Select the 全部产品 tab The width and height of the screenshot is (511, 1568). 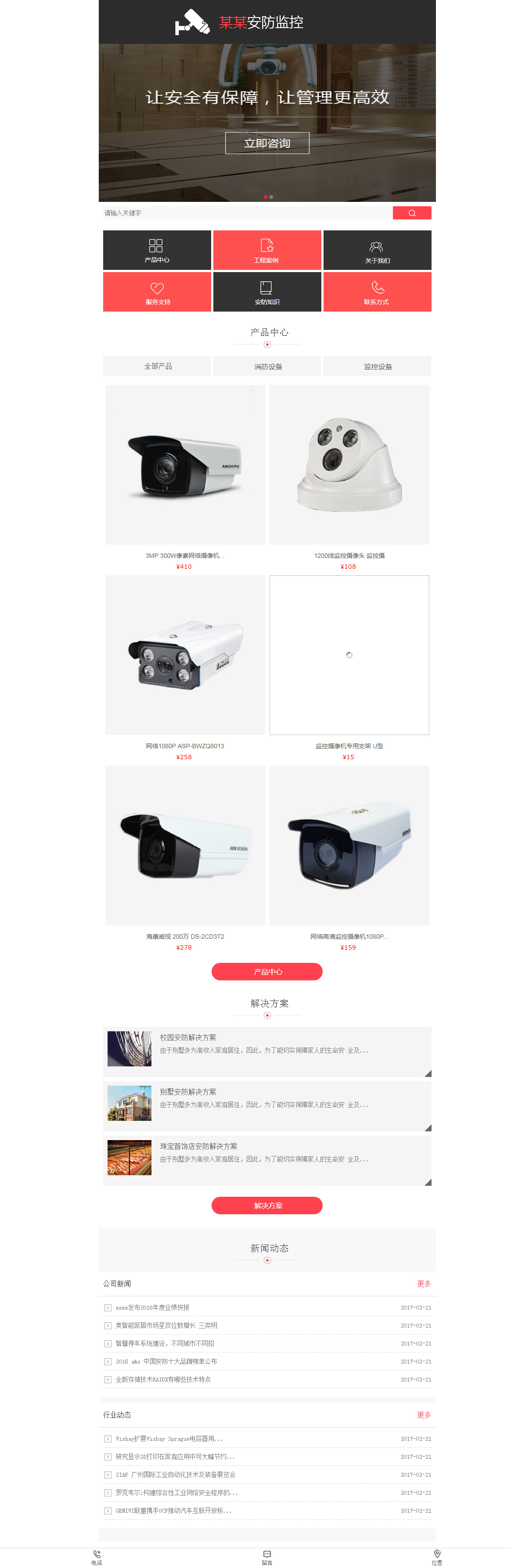[157, 366]
